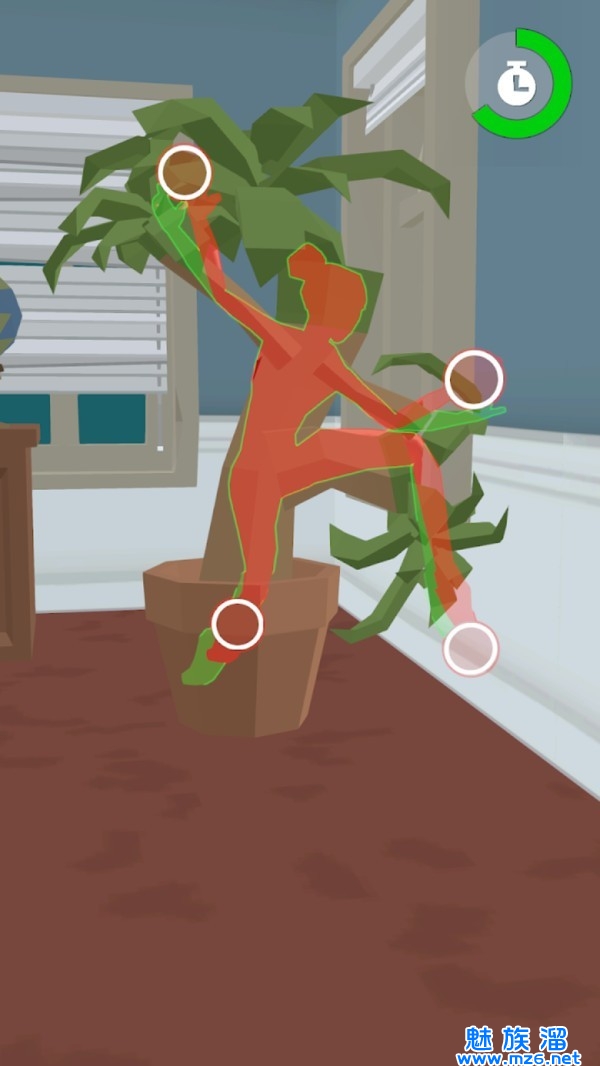Select the handle on the right branch
Viewport: 600px width, 1066px height.
pos(473,379)
